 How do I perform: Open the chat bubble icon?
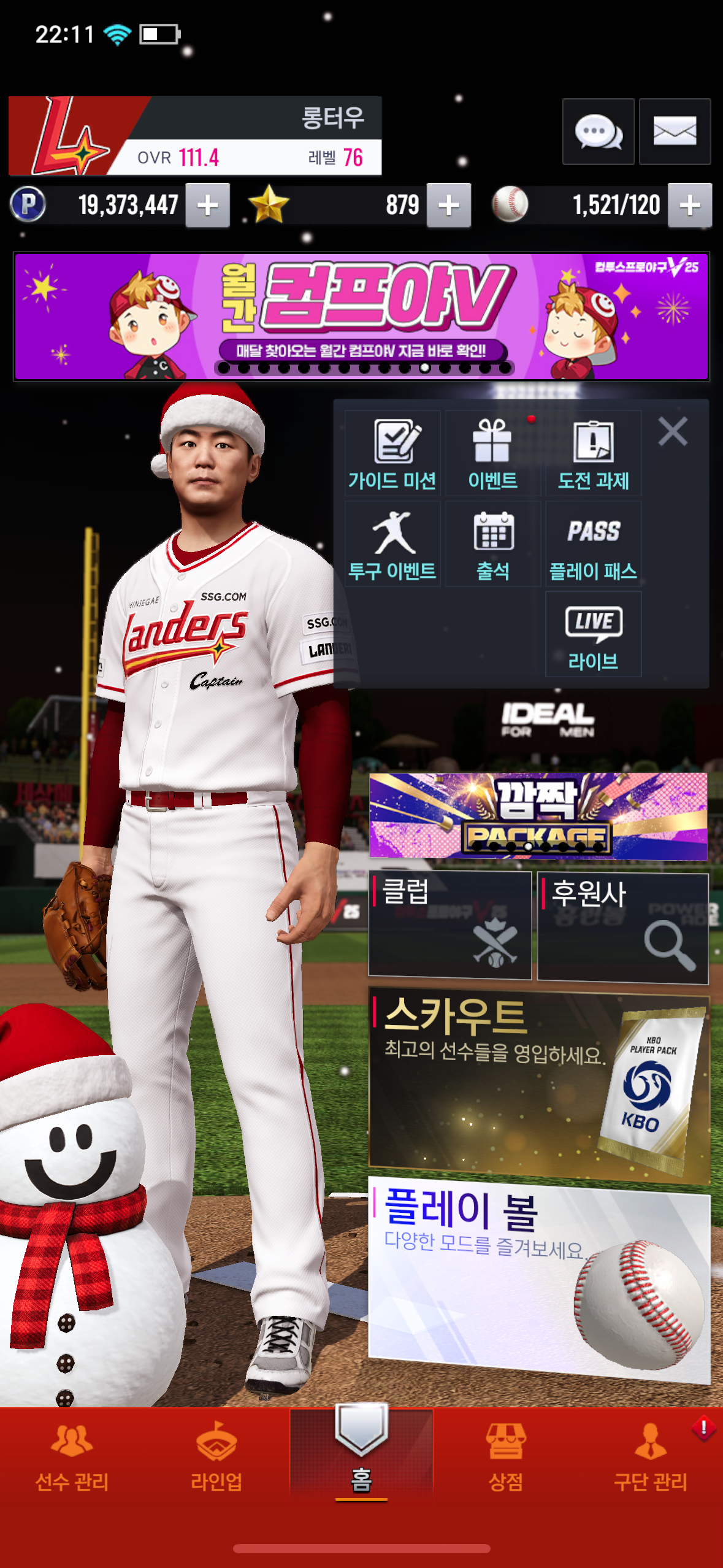pyautogui.click(x=598, y=131)
